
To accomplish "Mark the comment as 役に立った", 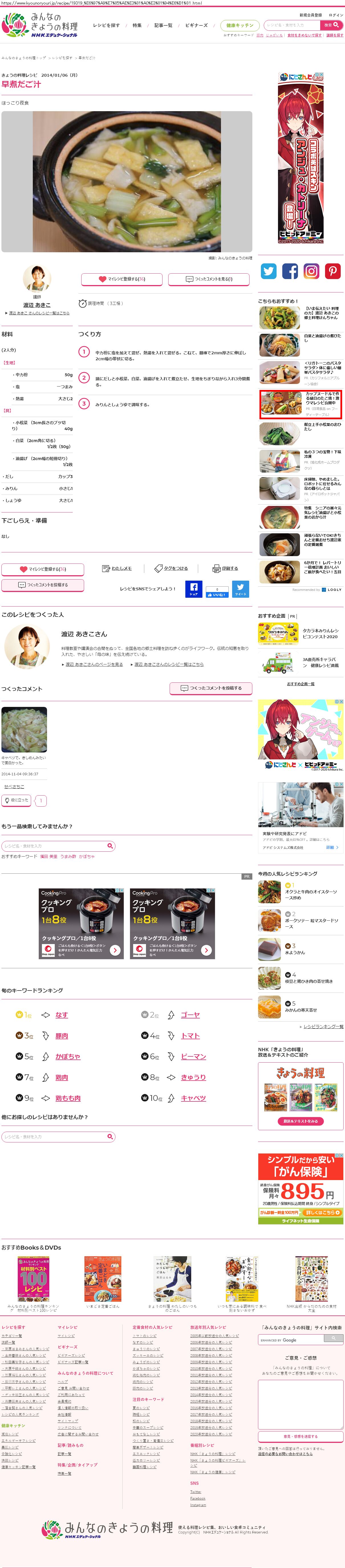I will [x=17, y=800].
